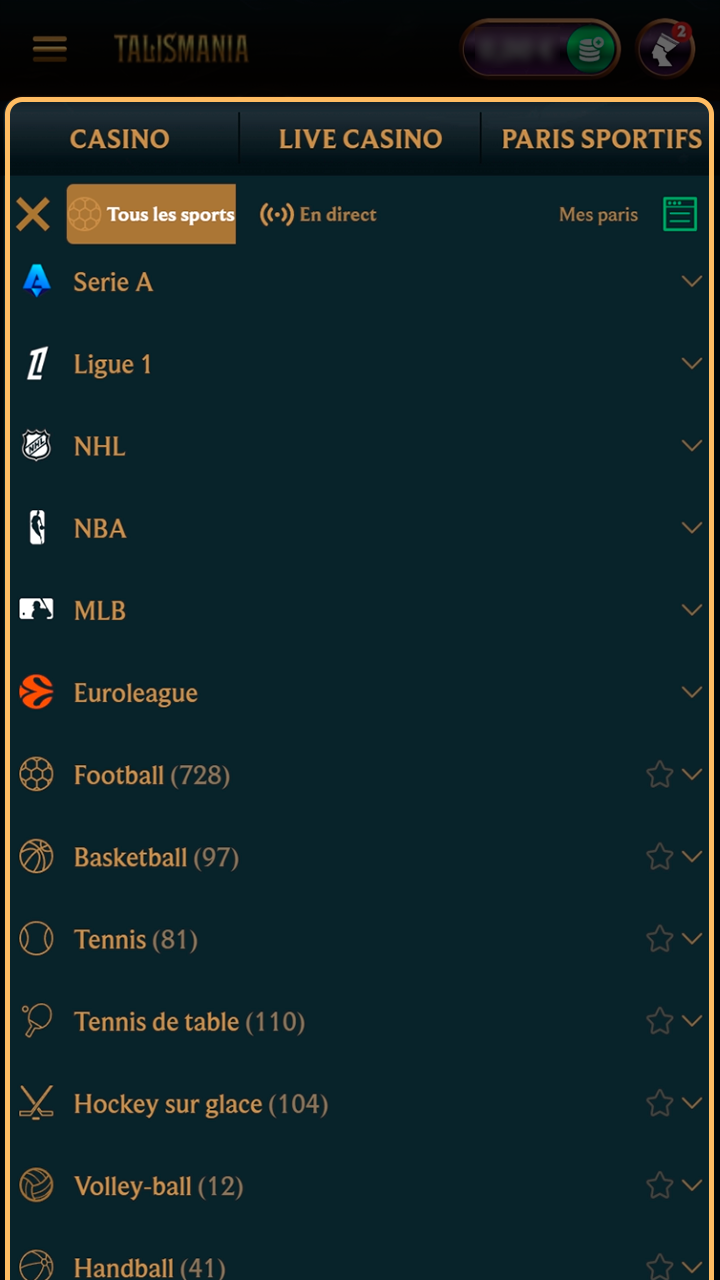This screenshot has width=720, height=1280.
Task: Select the Serie A league icon
Action: (36, 281)
